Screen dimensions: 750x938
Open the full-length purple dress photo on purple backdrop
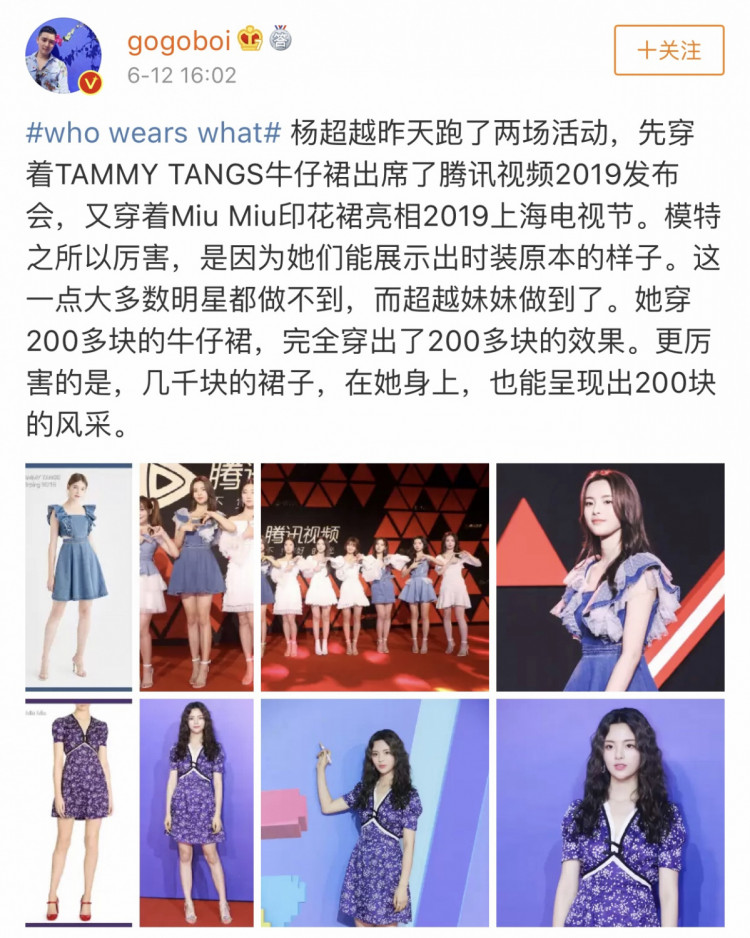coord(196,812)
